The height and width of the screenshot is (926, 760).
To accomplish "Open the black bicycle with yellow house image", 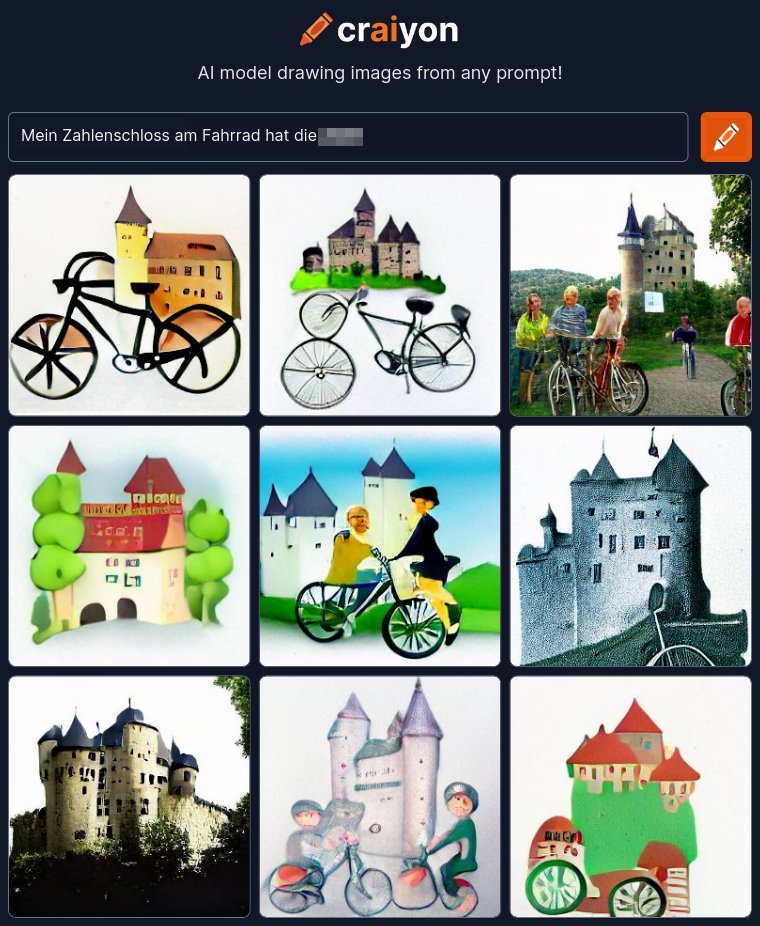I will click(129, 295).
